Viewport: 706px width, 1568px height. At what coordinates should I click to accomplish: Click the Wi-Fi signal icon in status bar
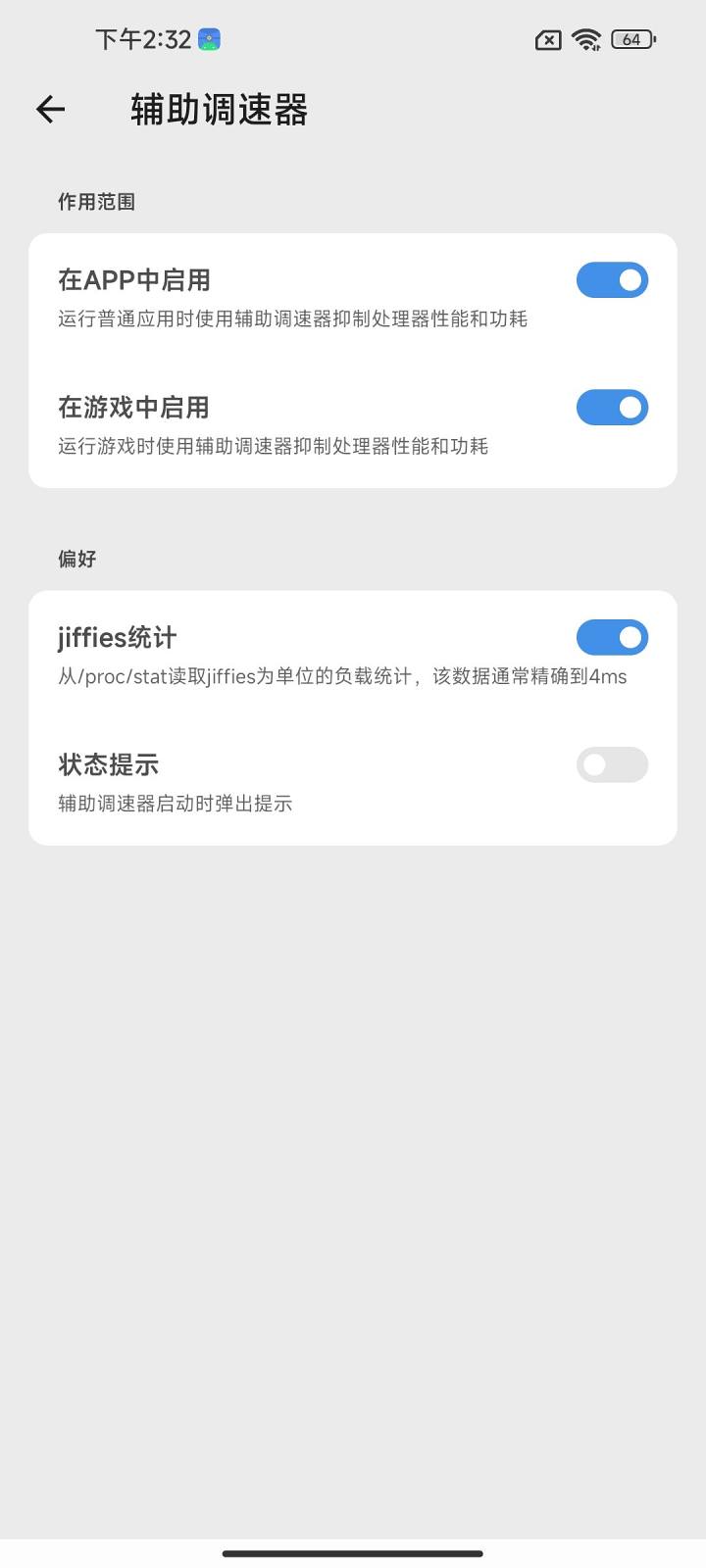585,39
